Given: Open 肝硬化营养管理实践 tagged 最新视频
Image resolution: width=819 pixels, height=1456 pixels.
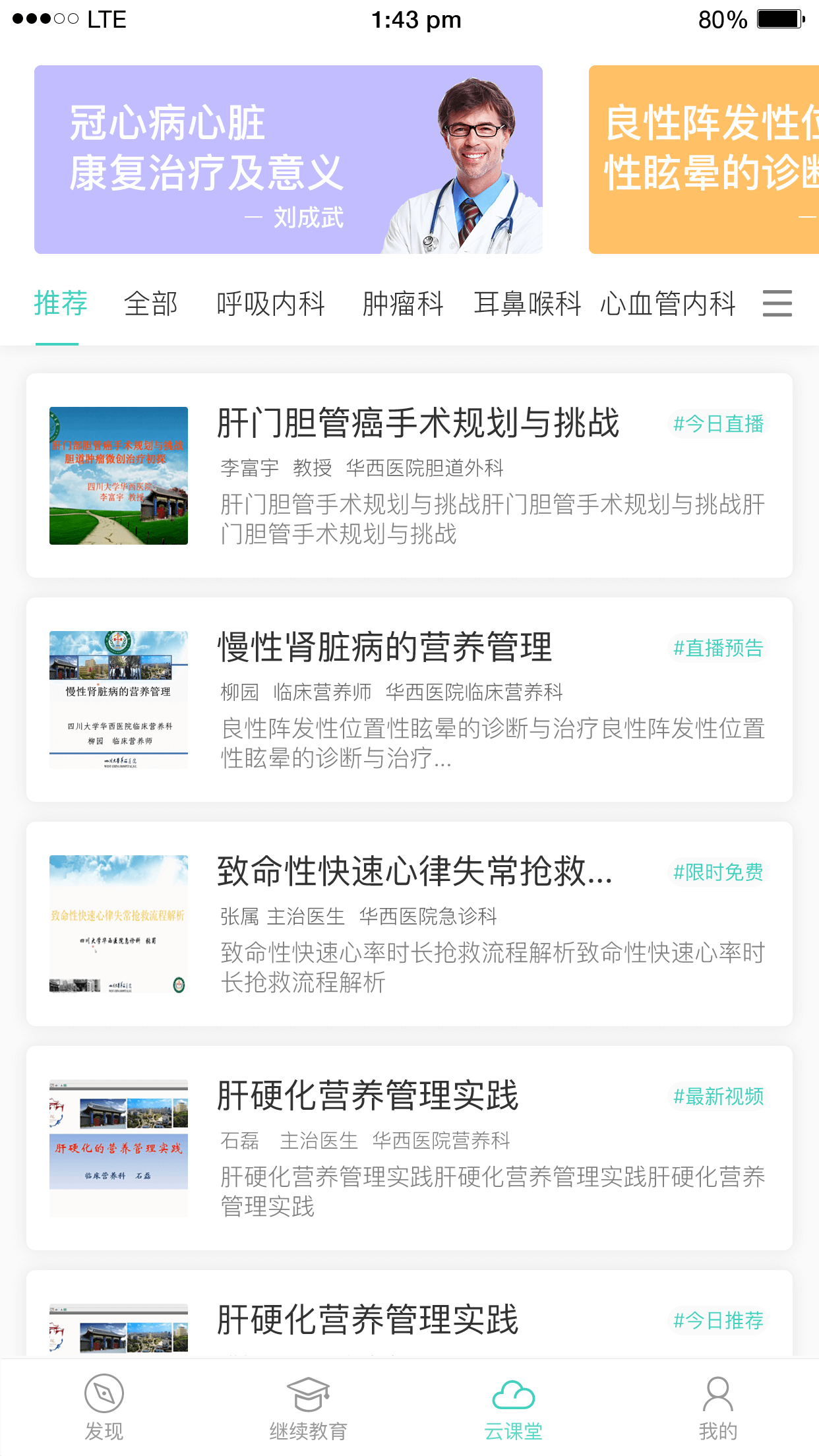Looking at the screenshot, I should 368,1096.
